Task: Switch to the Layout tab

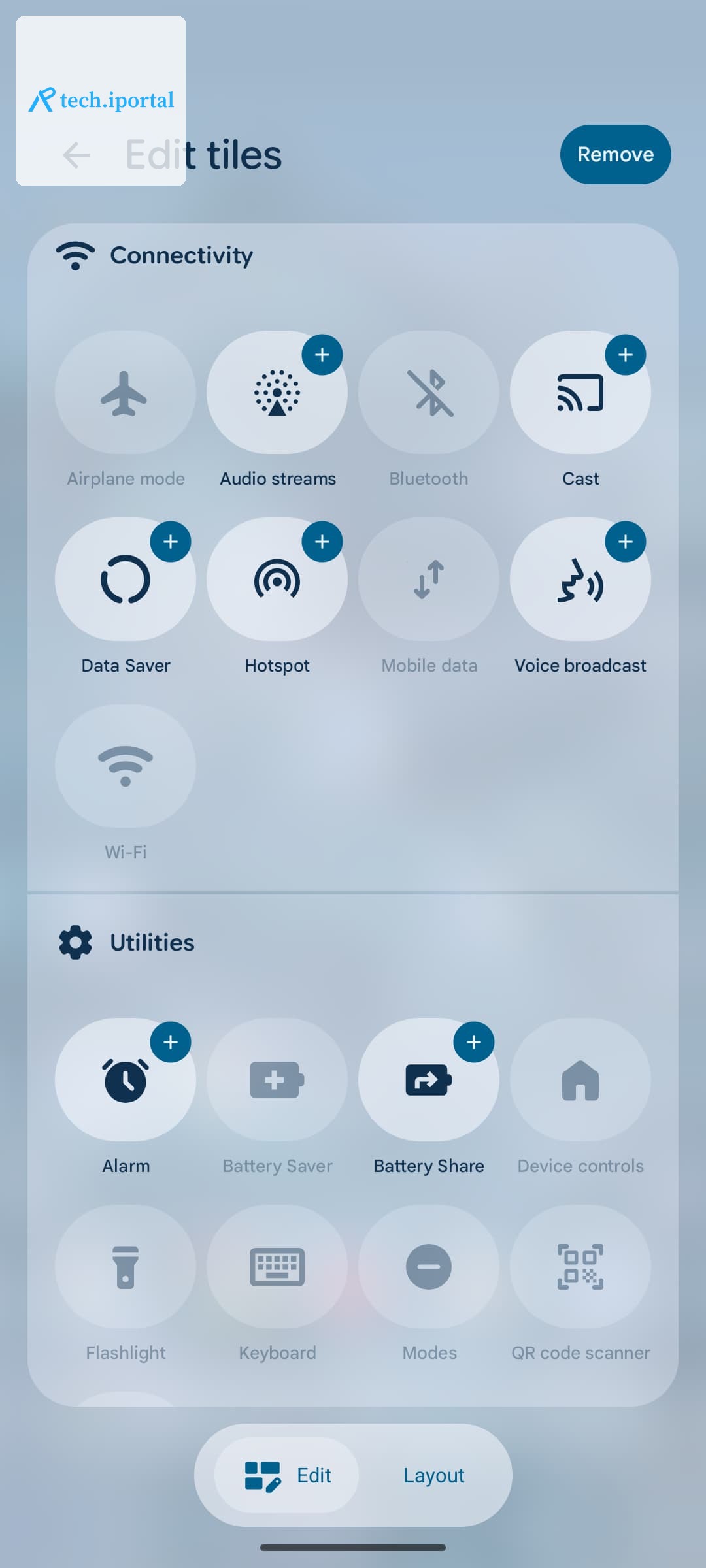Action: click(433, 1475)
